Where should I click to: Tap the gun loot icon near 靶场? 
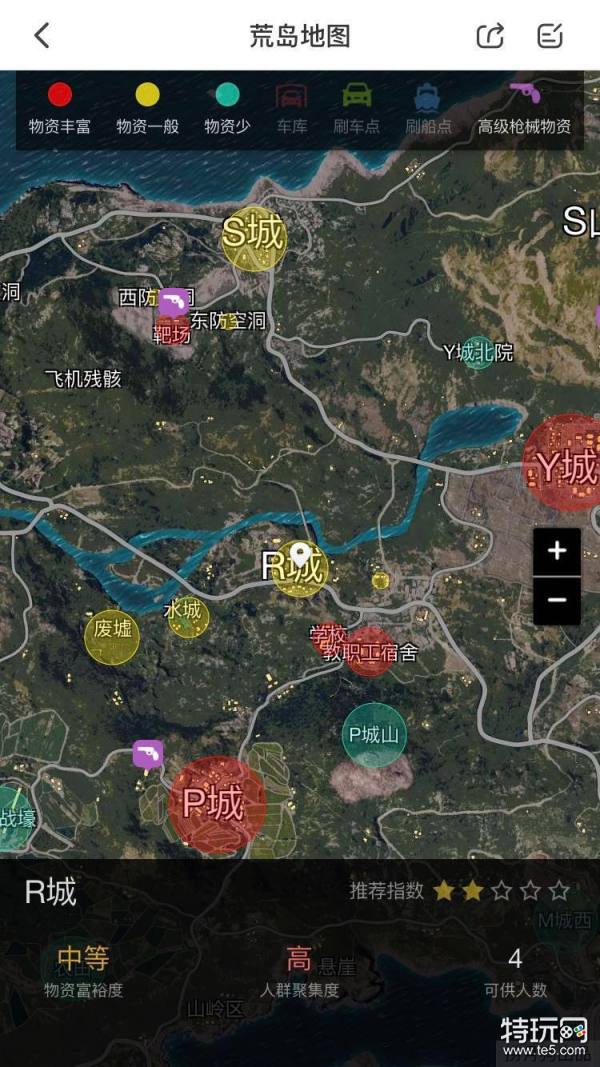[x=173, y=301]
